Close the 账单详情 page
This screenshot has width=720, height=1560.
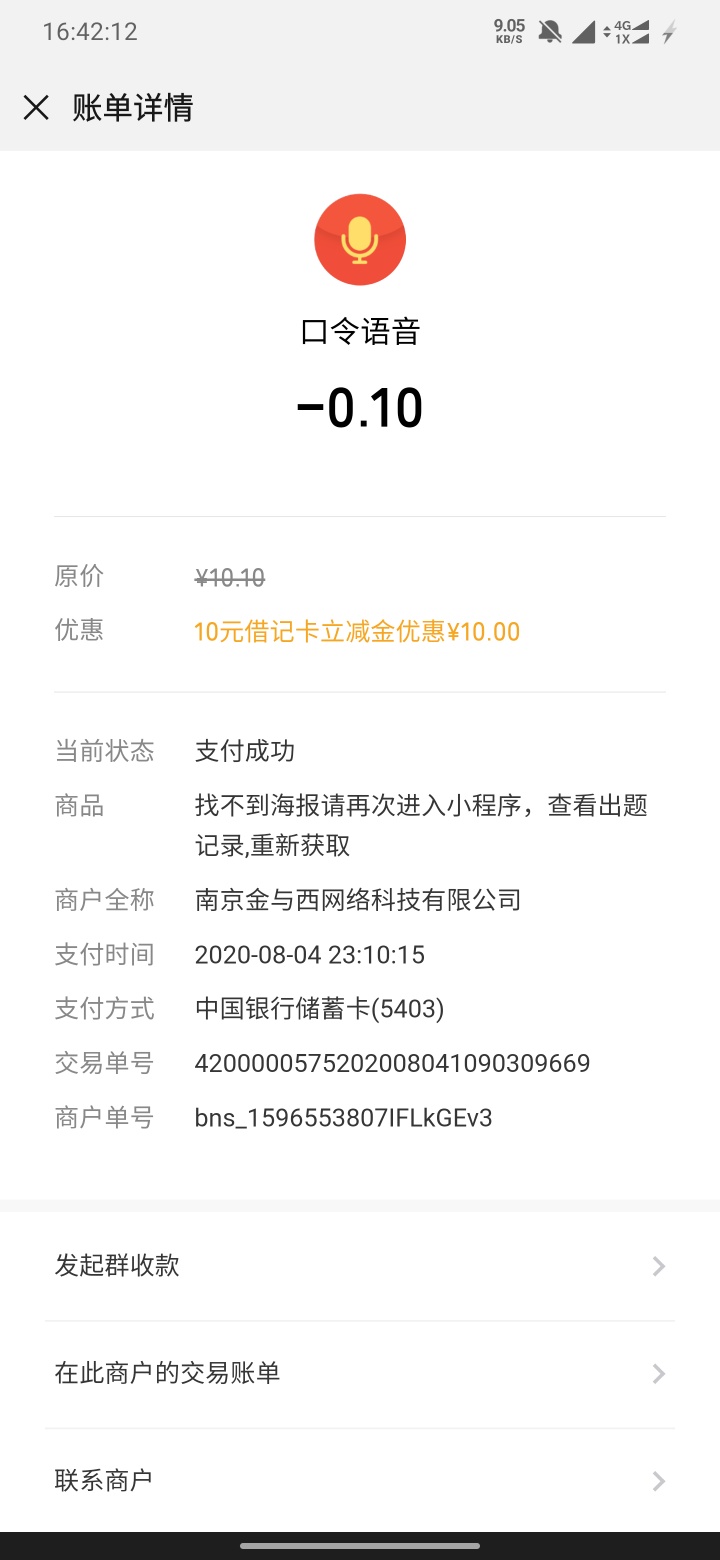(36, 108)
